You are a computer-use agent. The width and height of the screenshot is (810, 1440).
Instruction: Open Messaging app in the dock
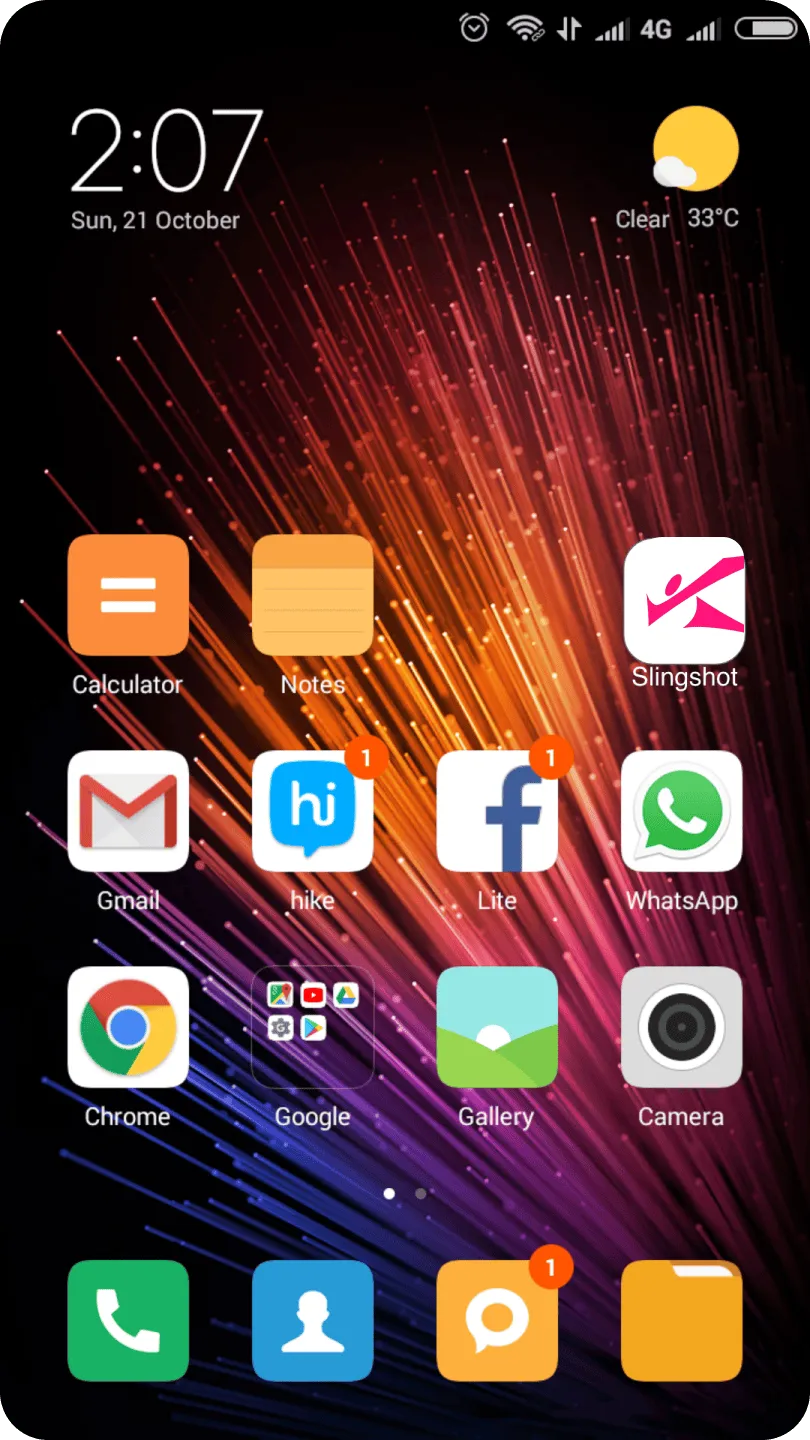click(x=497, y=1320)
